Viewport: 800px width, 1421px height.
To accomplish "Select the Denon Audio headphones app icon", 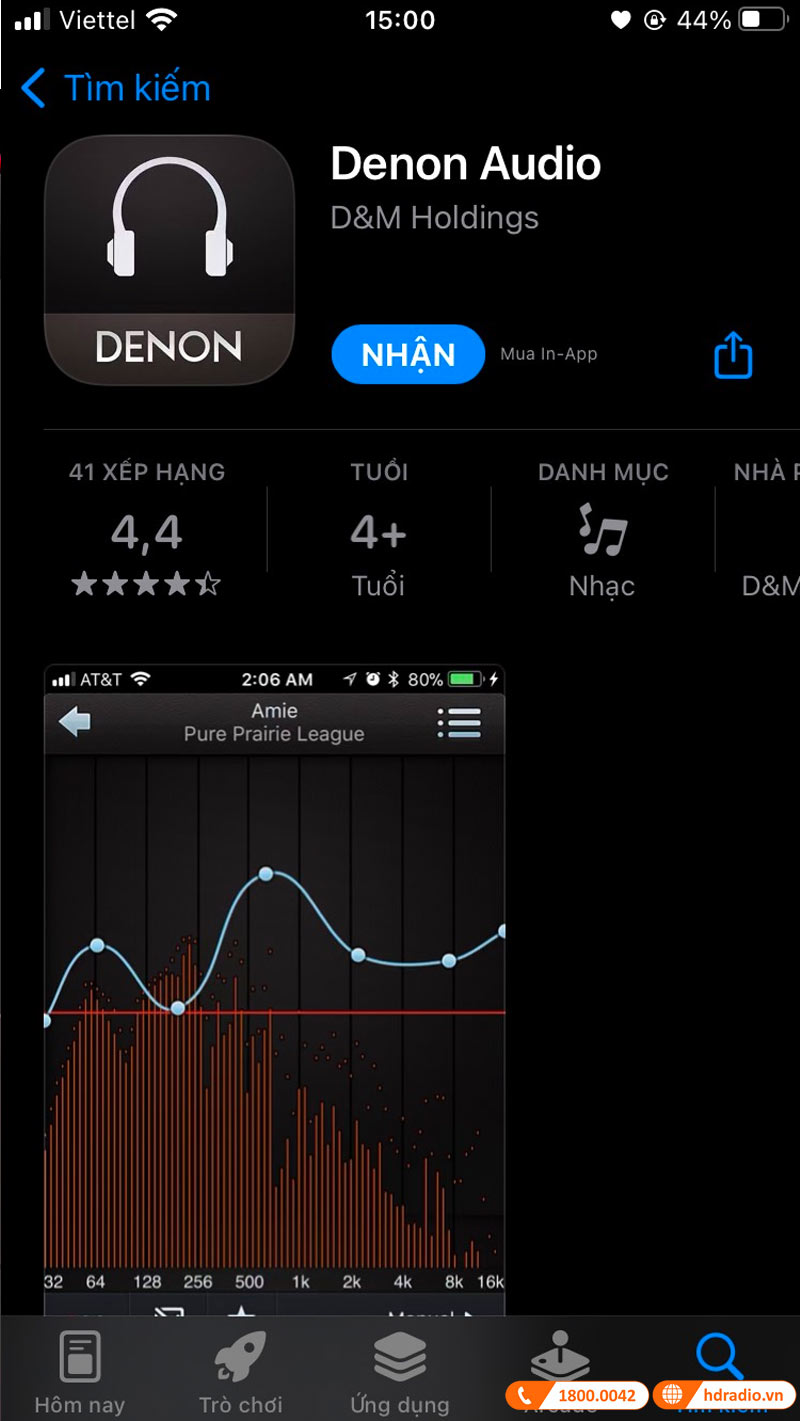I will [169, 260].
